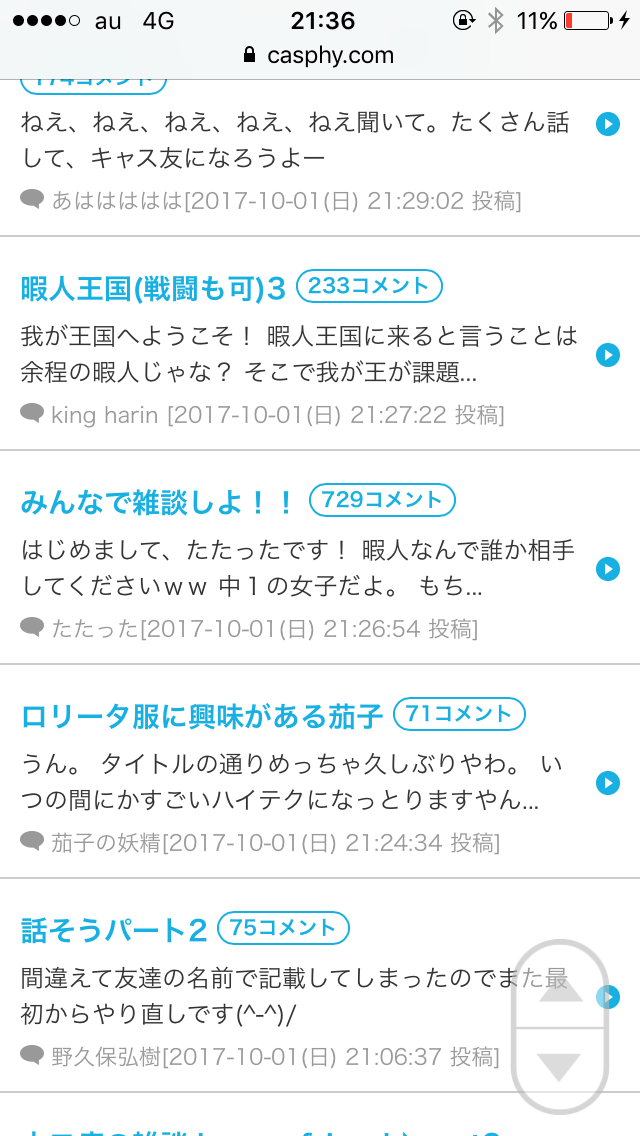This screenshot has height=1136, width=640.
Task: Open the 暇人王国(戦闘も可)3 thread
Action: tap(153, 289)
